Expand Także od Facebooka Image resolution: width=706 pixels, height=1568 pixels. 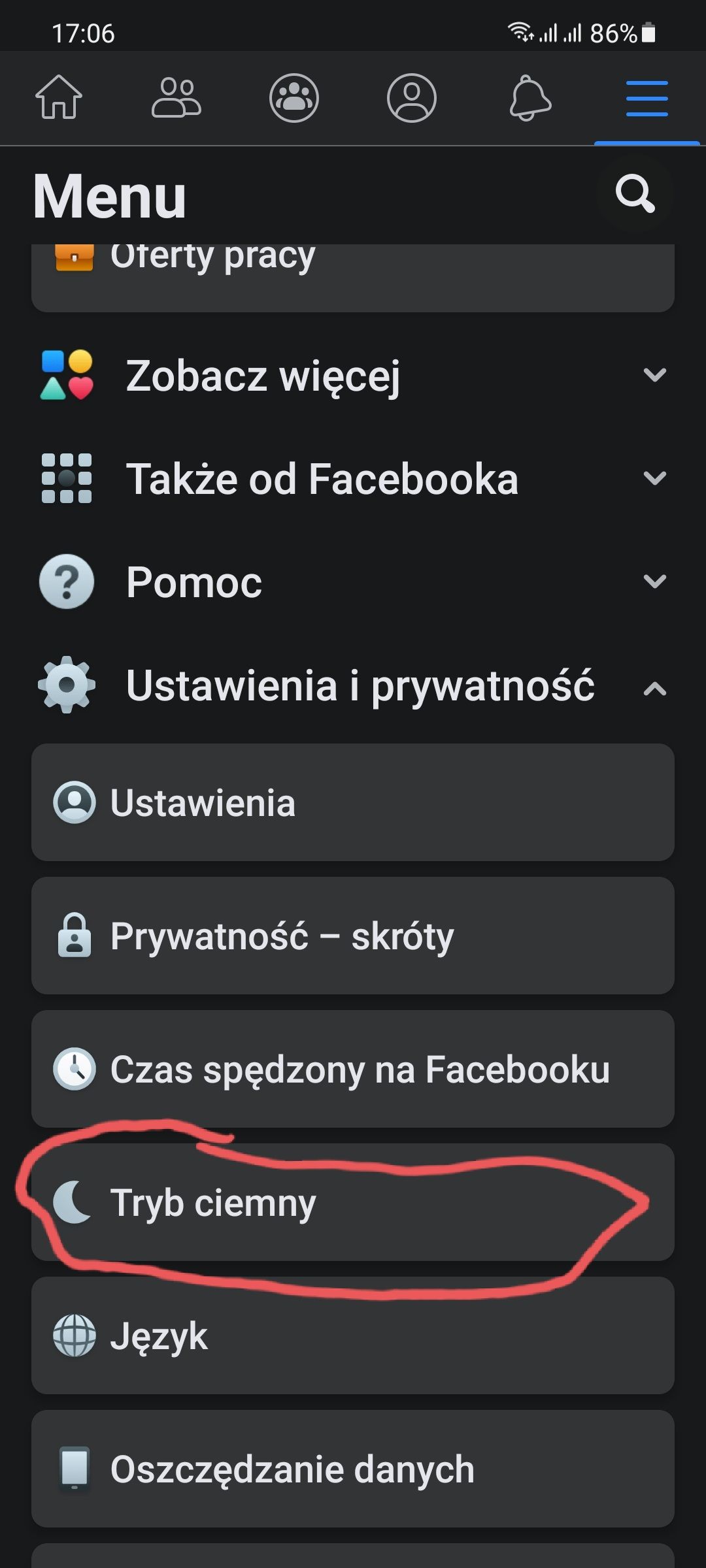click(x=353, y=479)
